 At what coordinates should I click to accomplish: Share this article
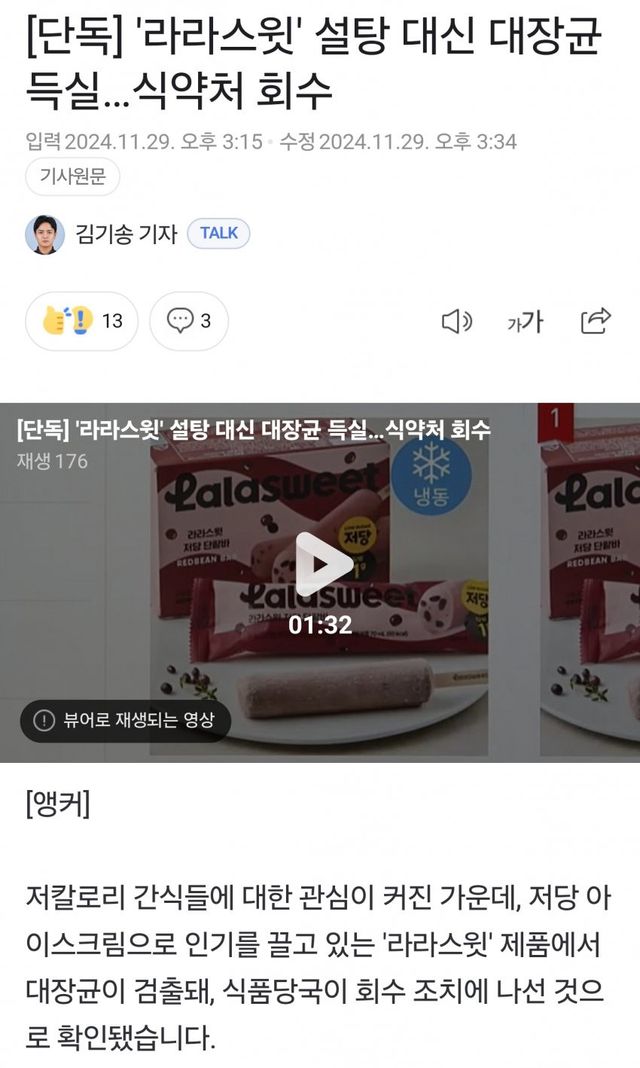click(x=595, y=321)
